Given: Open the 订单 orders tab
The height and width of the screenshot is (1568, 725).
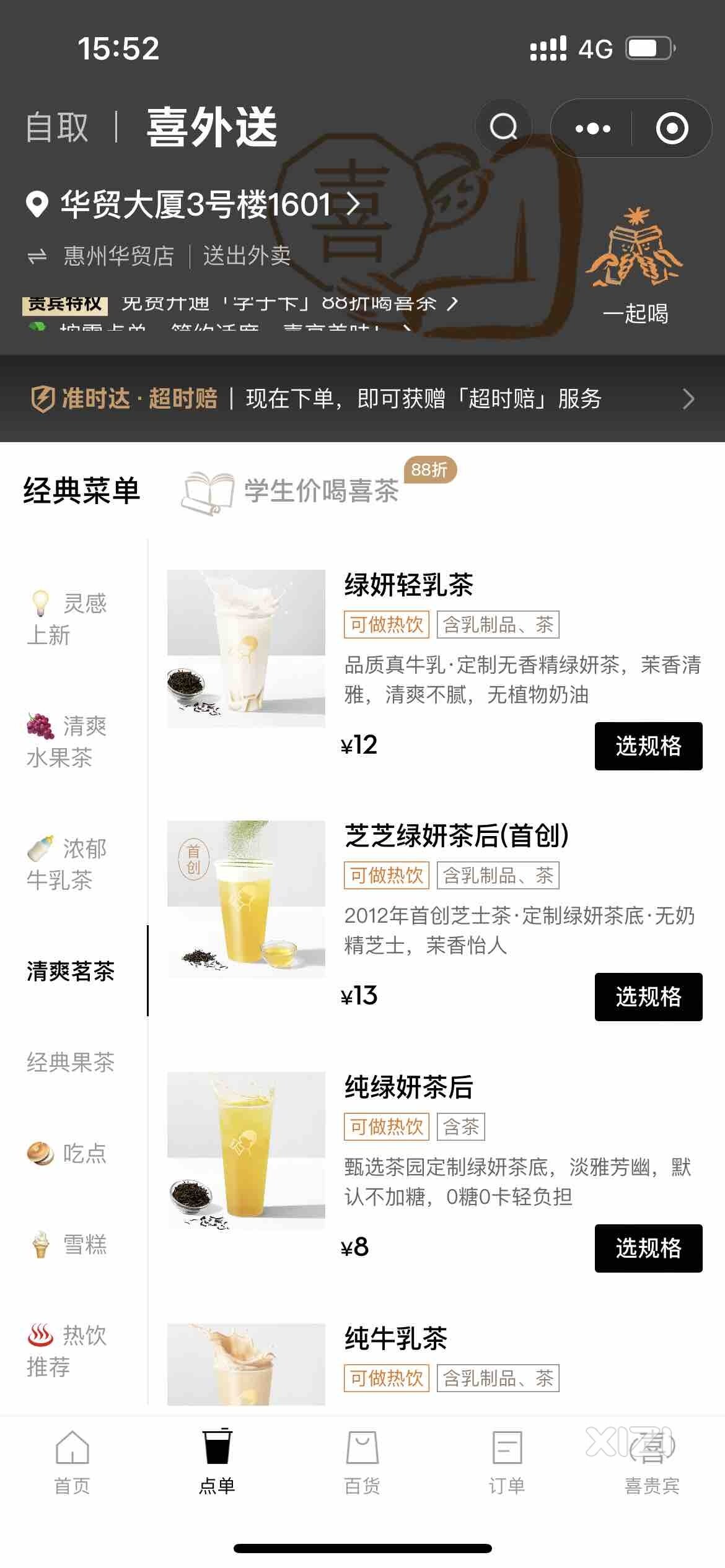Looking at the screenshot, I should tap(507, 1463).
